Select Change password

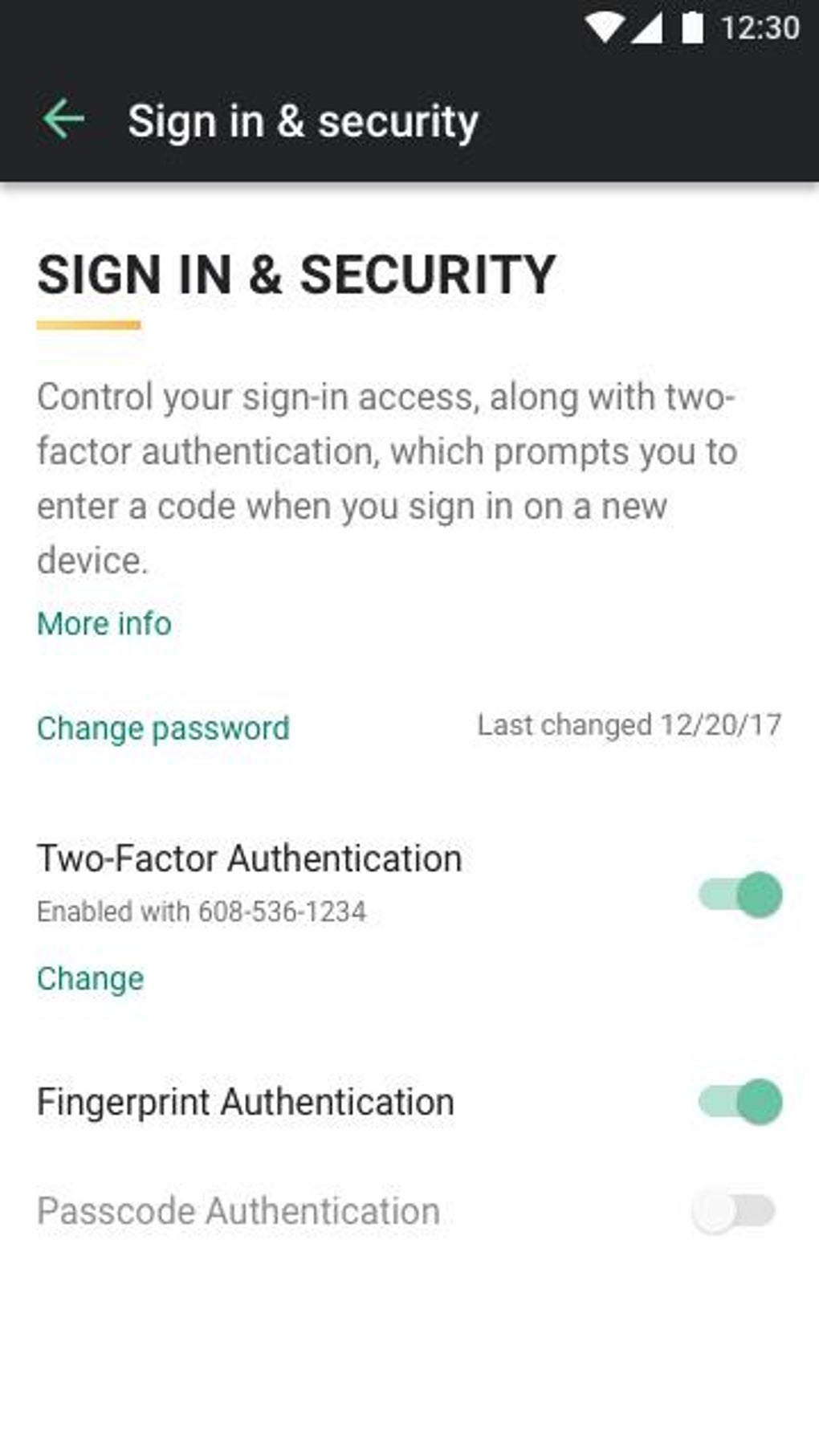(x=162, y=728)
